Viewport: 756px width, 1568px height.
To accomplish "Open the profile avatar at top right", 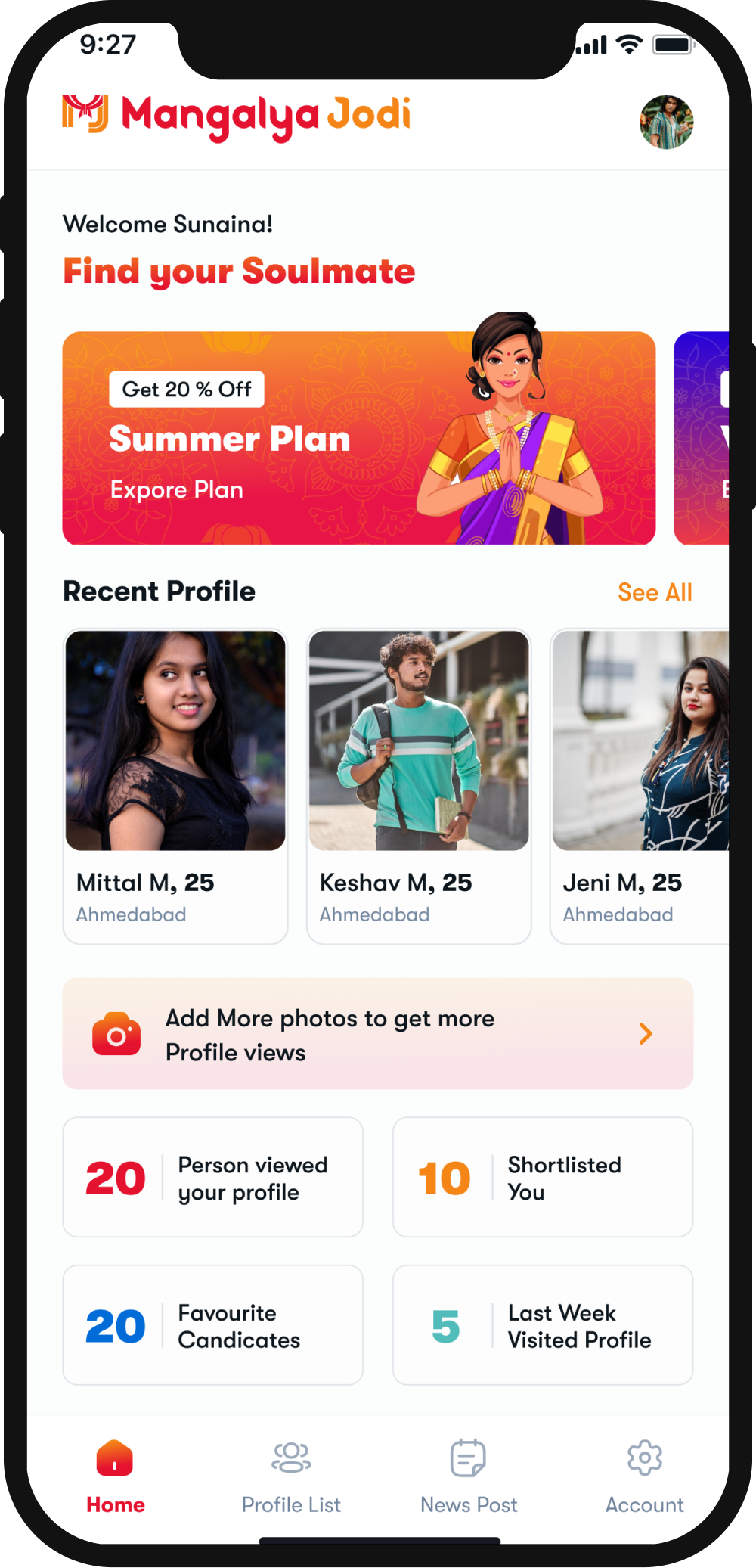I will tap(666, 122).
